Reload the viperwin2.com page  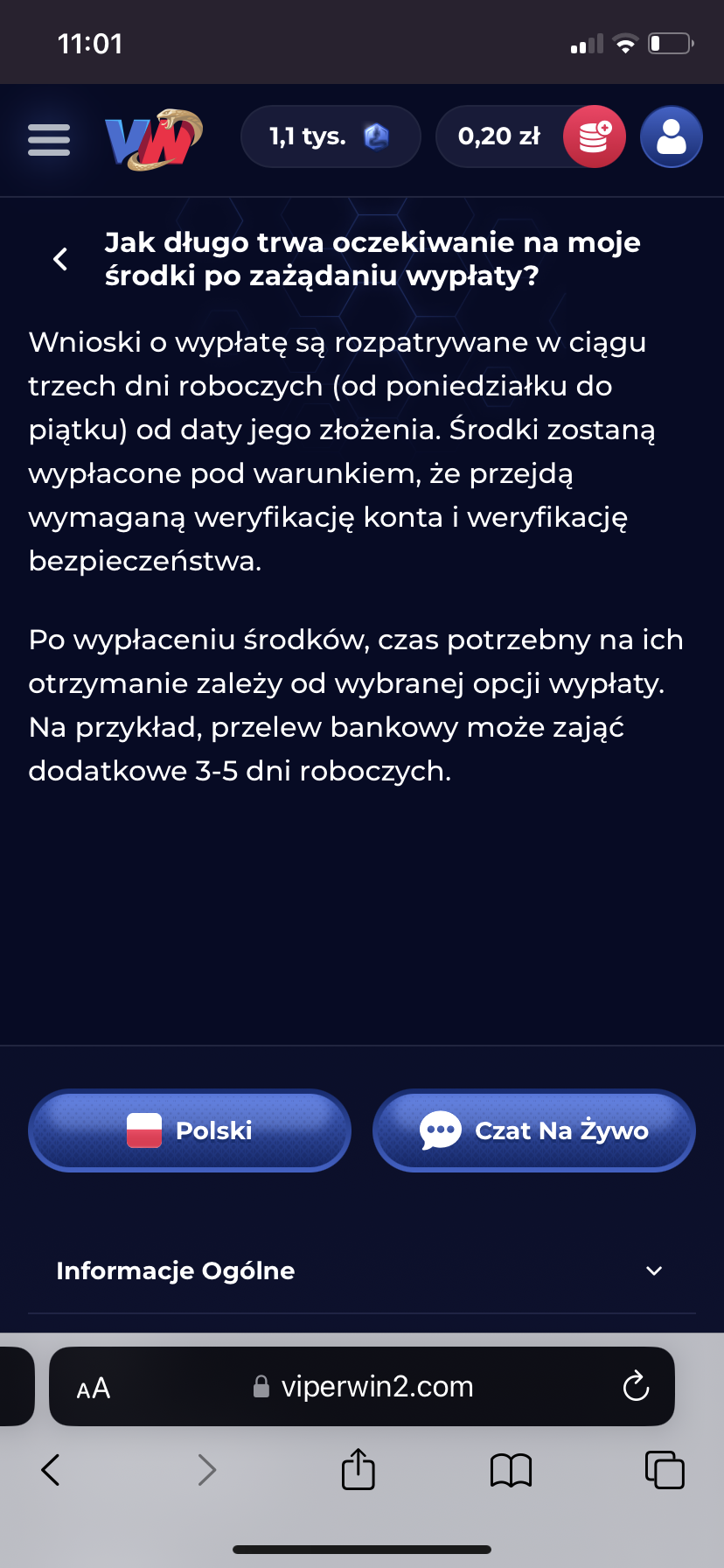[636, 1387]
